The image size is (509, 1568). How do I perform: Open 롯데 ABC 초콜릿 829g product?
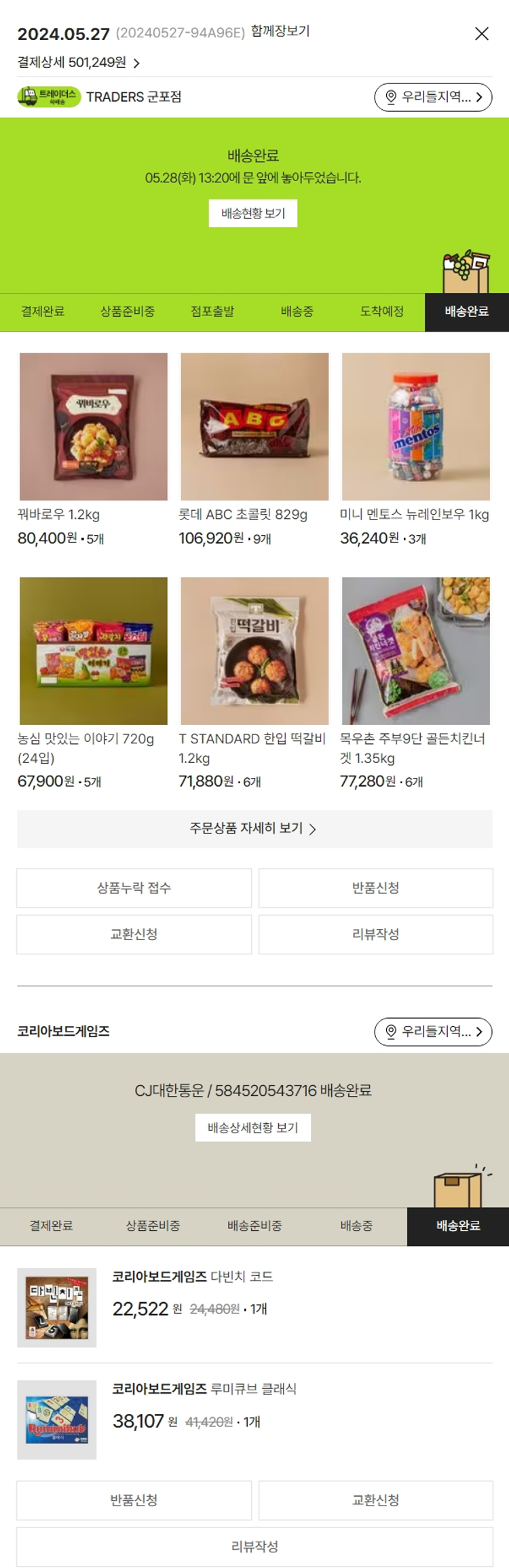[x=254, y=427]
